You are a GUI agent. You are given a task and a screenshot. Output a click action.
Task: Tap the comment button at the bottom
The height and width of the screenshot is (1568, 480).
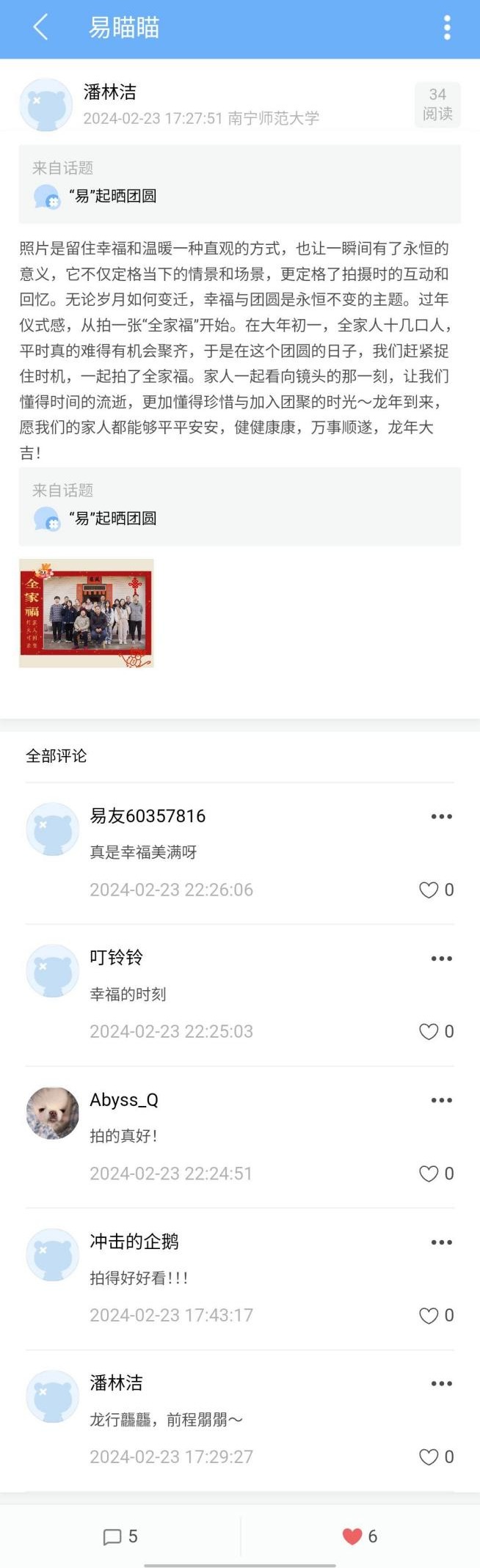120,1536
